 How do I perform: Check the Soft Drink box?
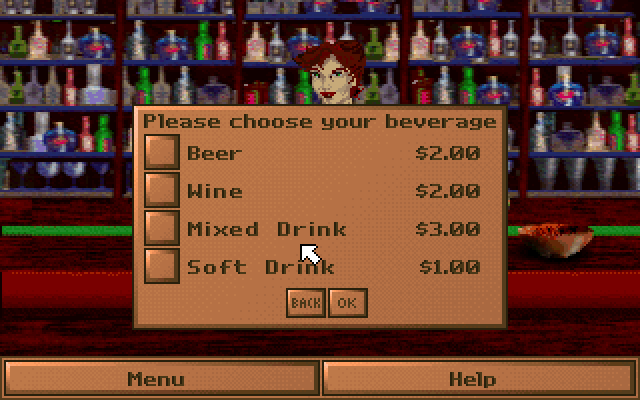pos(162,265)
